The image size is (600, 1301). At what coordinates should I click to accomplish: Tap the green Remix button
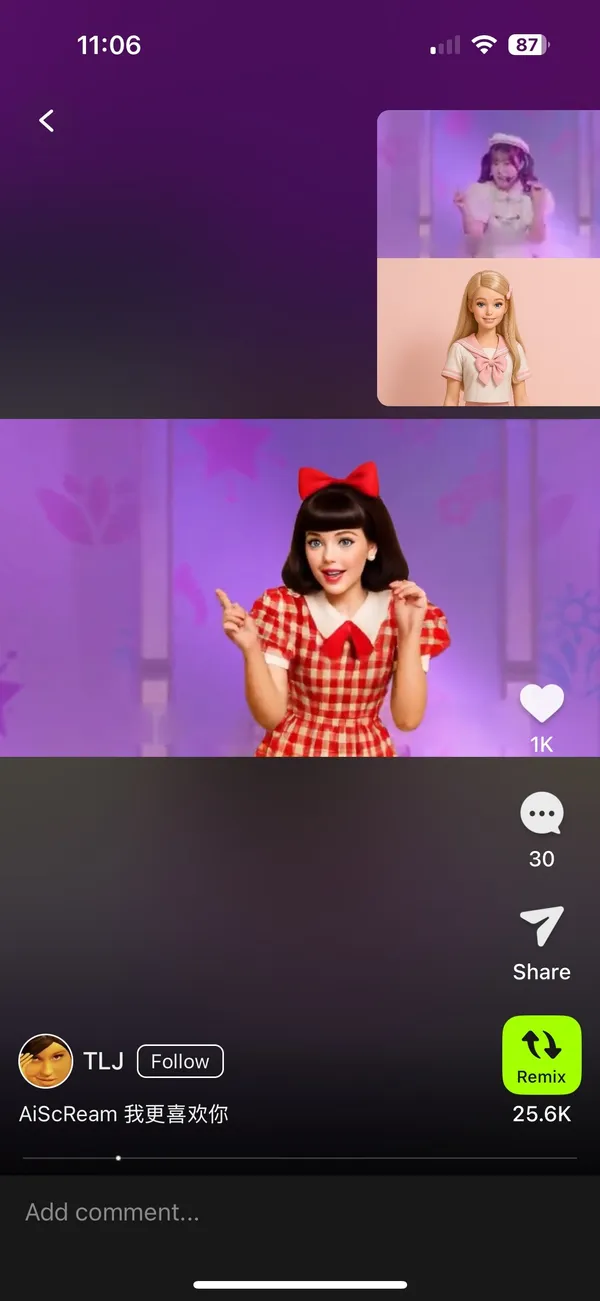[x=541, y=1055]
